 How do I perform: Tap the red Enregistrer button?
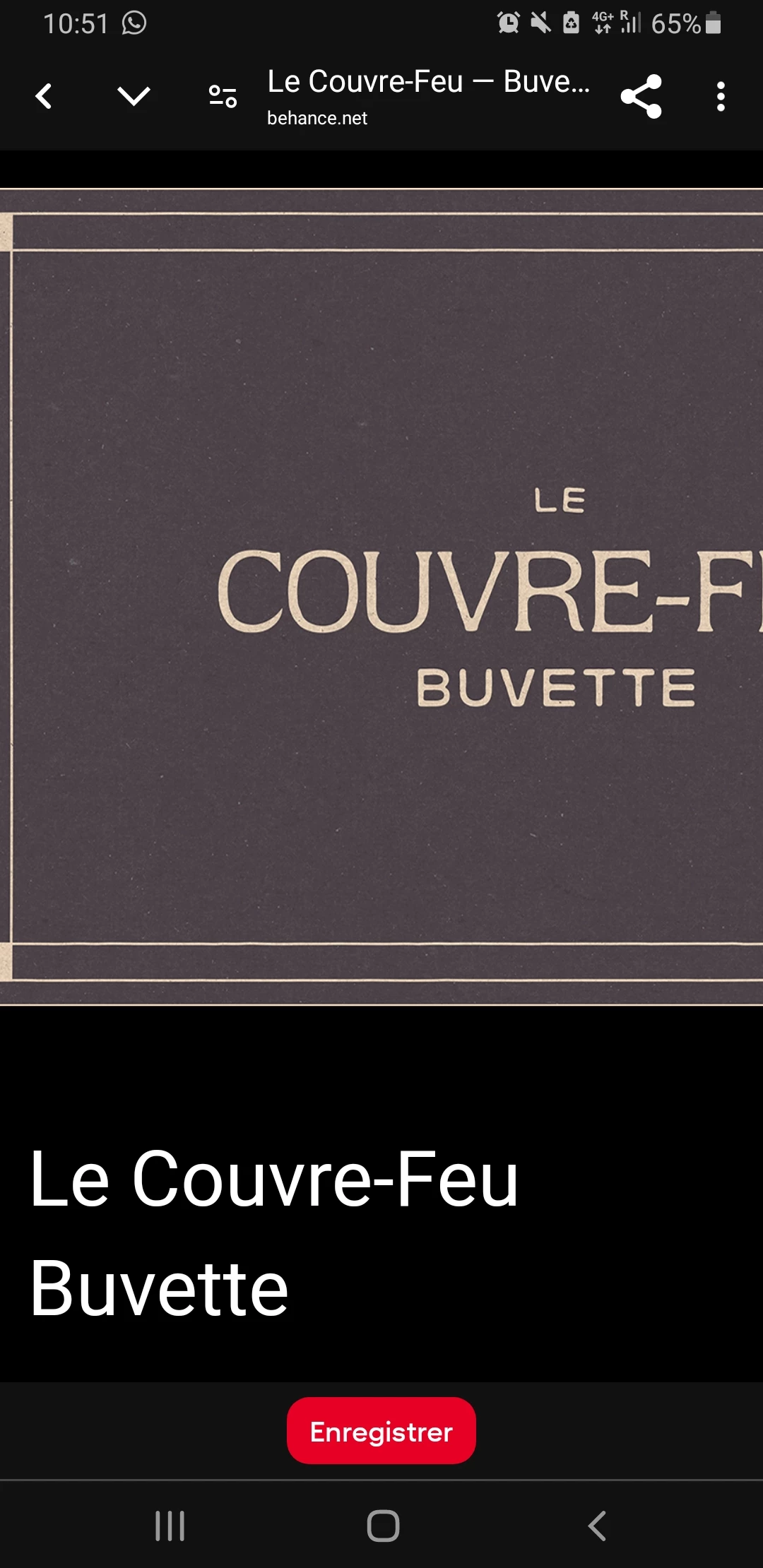click(x=381, y=1431)
